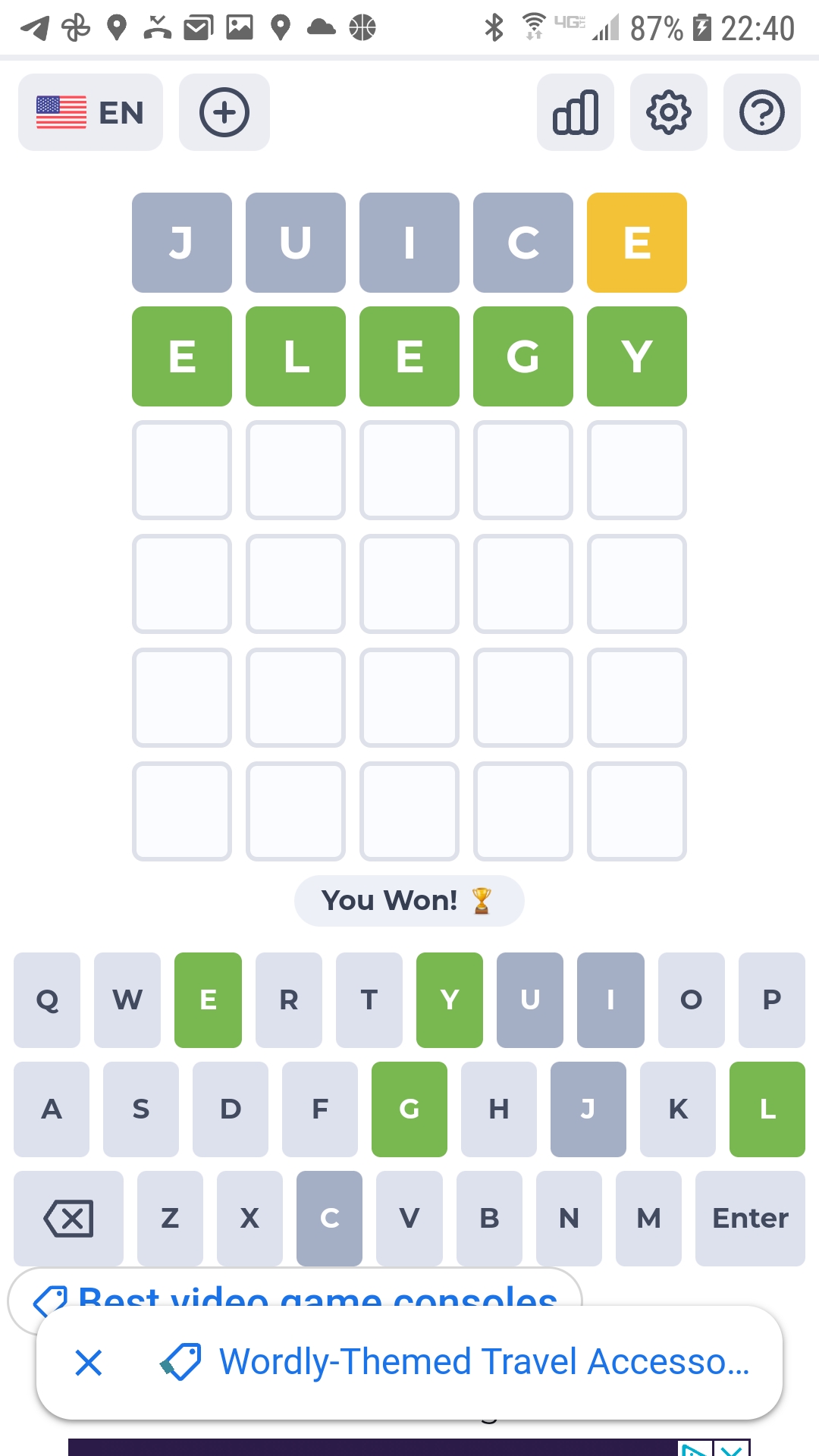Open the settings gear

click(x=668, y=112)
